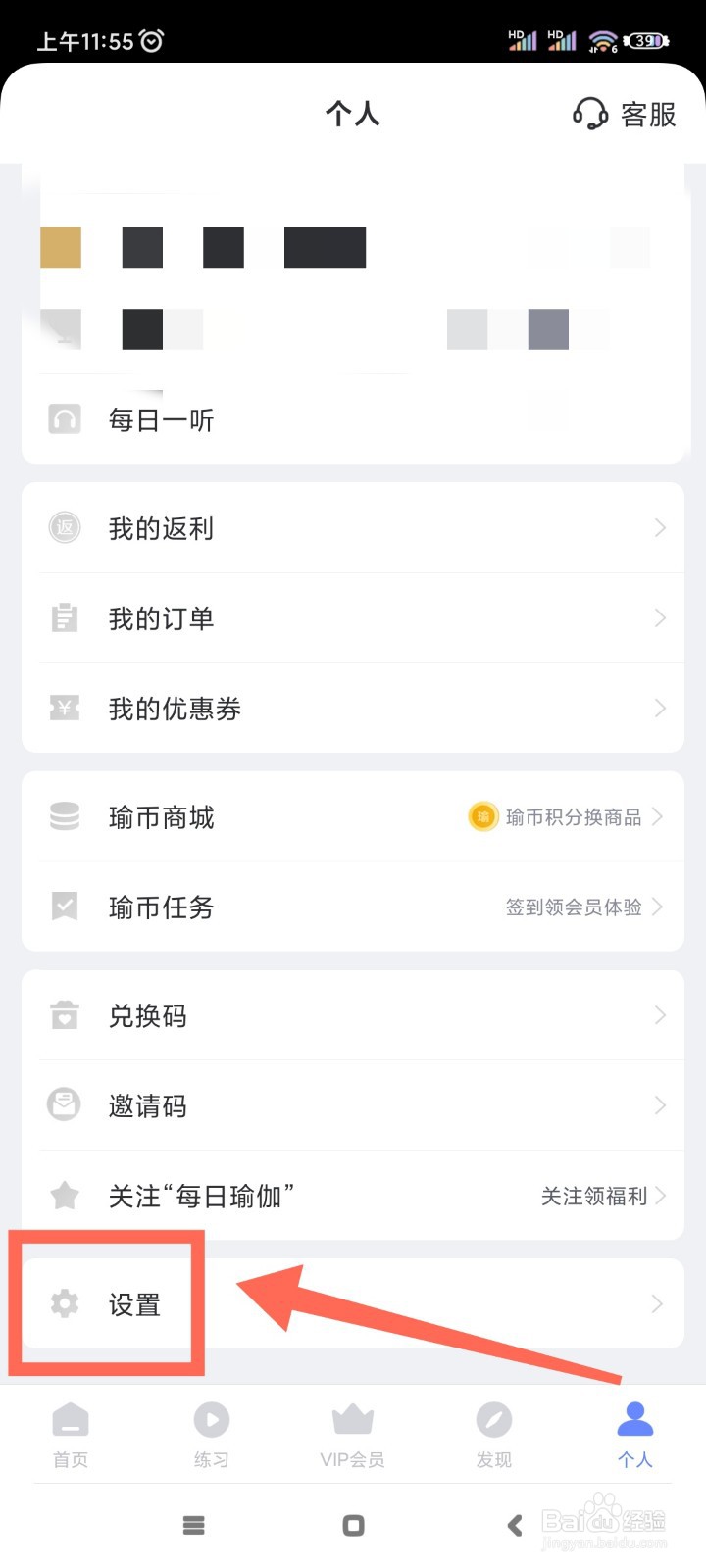This screenshot has width=706, height=1568.
Task: Switch to the 练习 practice tab
Action: [212, 1435]
